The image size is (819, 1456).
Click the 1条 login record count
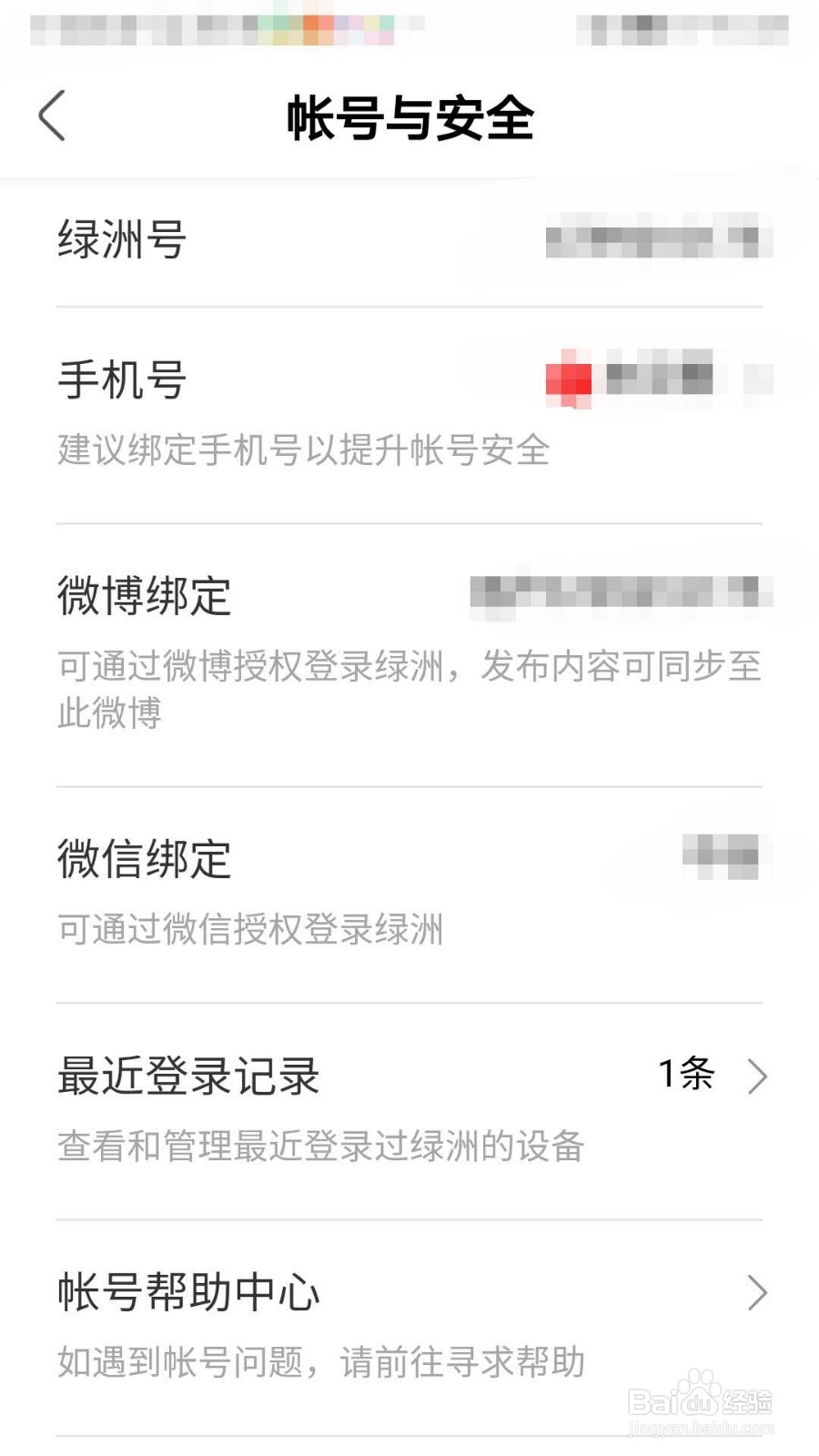[x=684, y=1075]
